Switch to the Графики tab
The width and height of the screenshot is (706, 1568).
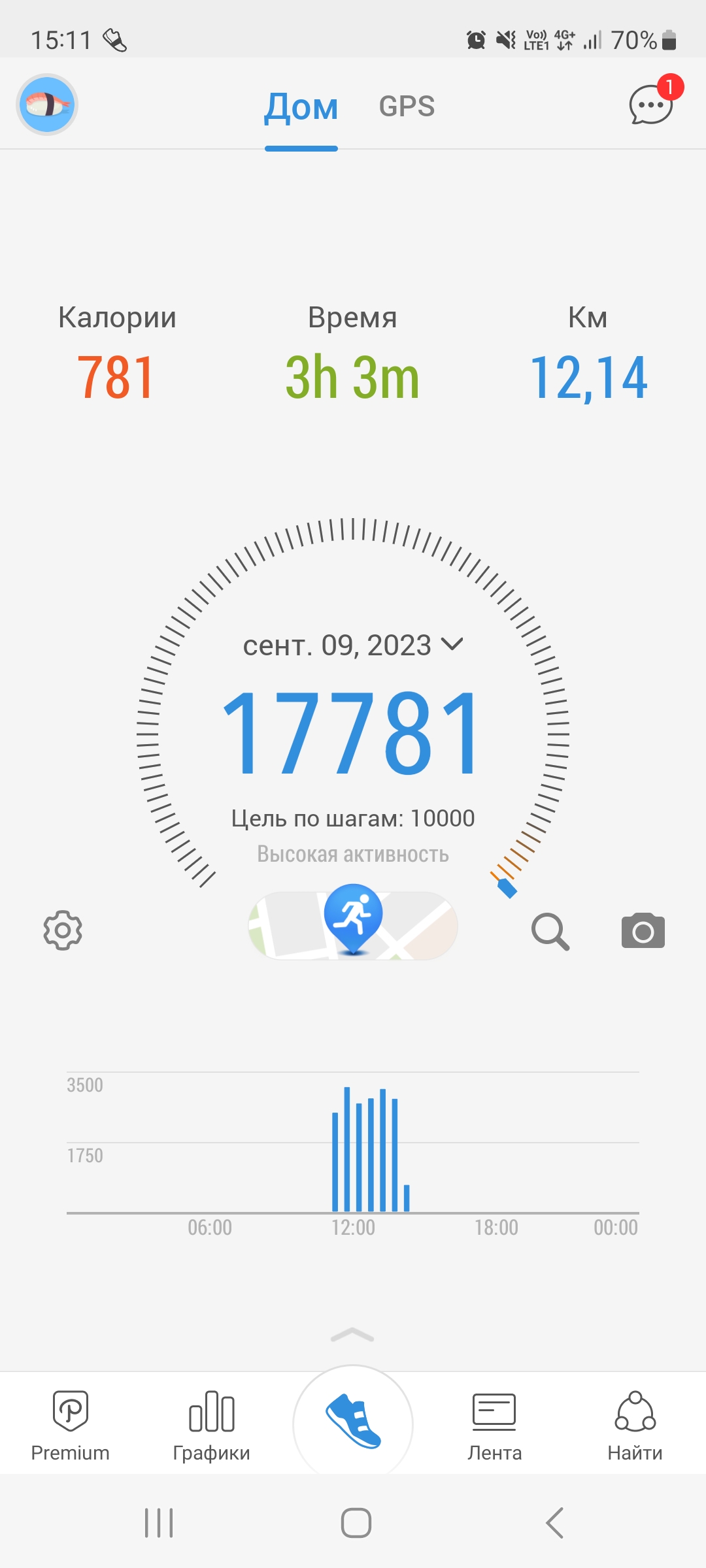point(212,1426)
